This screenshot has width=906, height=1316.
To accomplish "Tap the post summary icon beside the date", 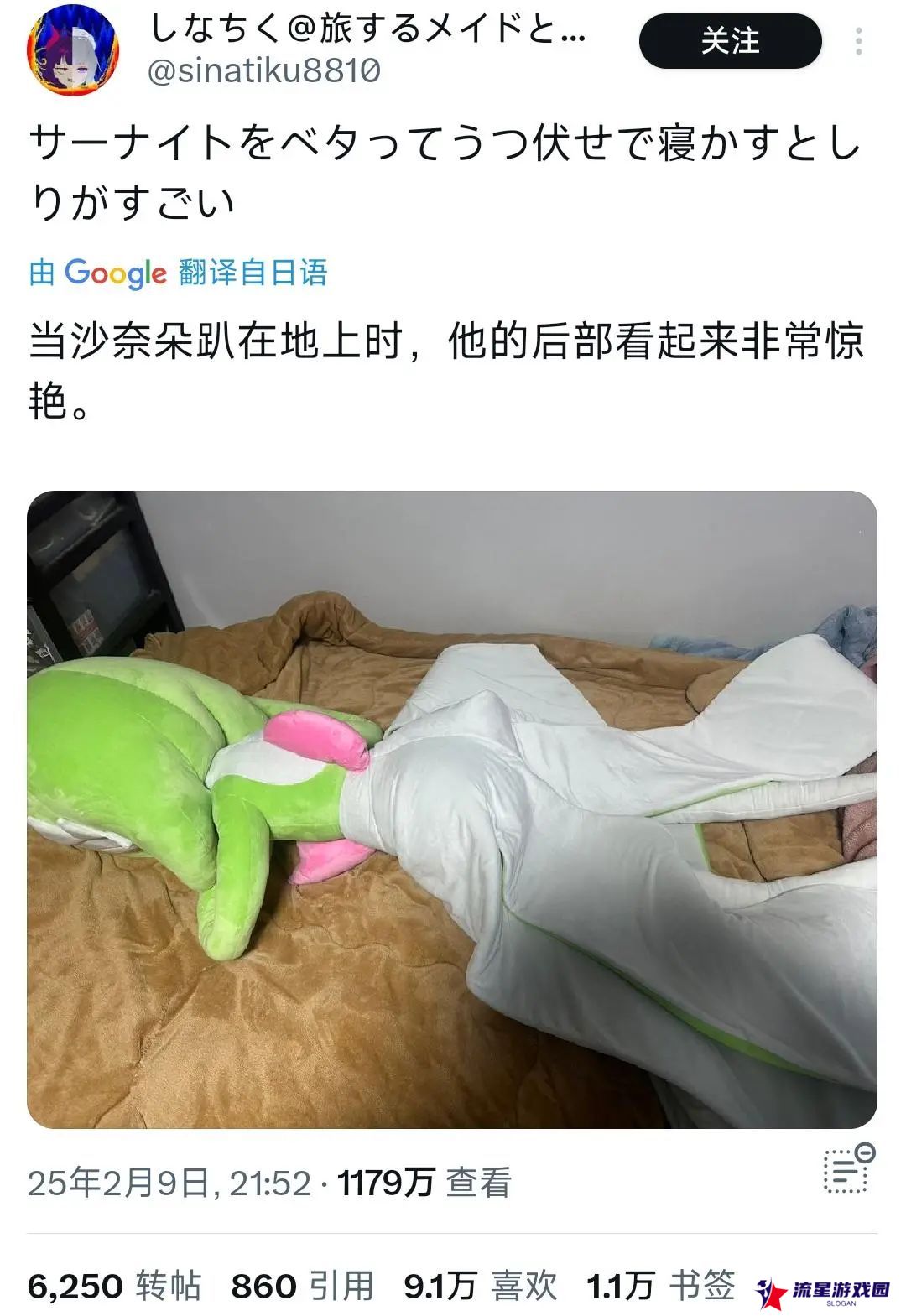I will pos(848,1168).
